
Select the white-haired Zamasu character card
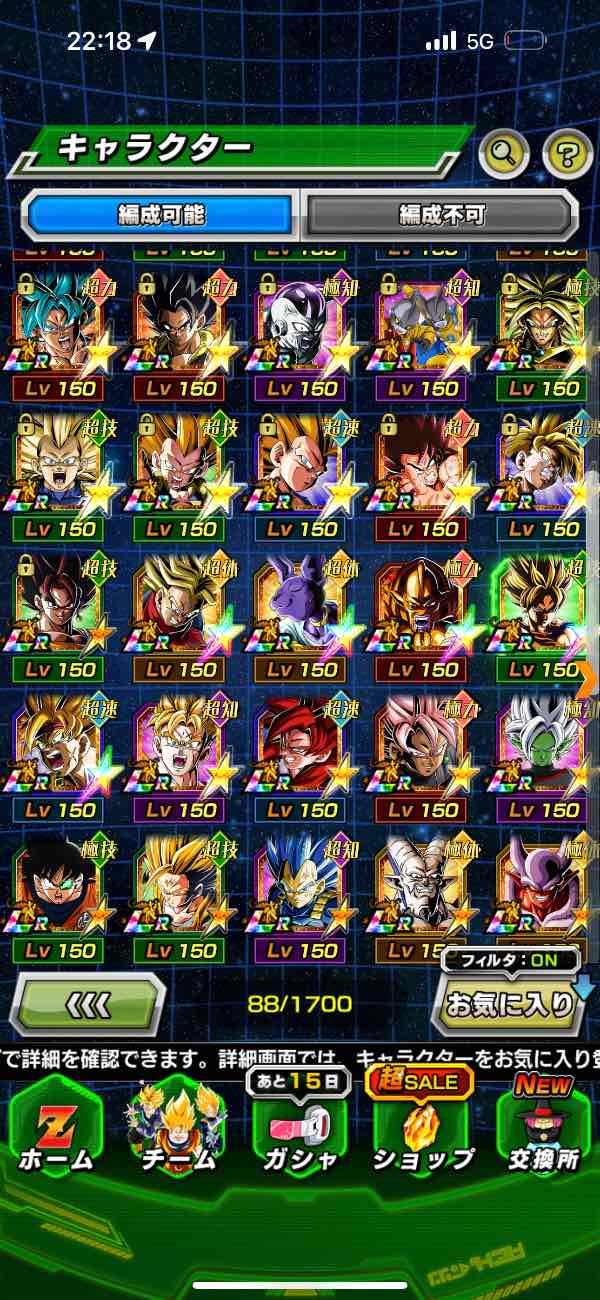click(x=544, y=750)
